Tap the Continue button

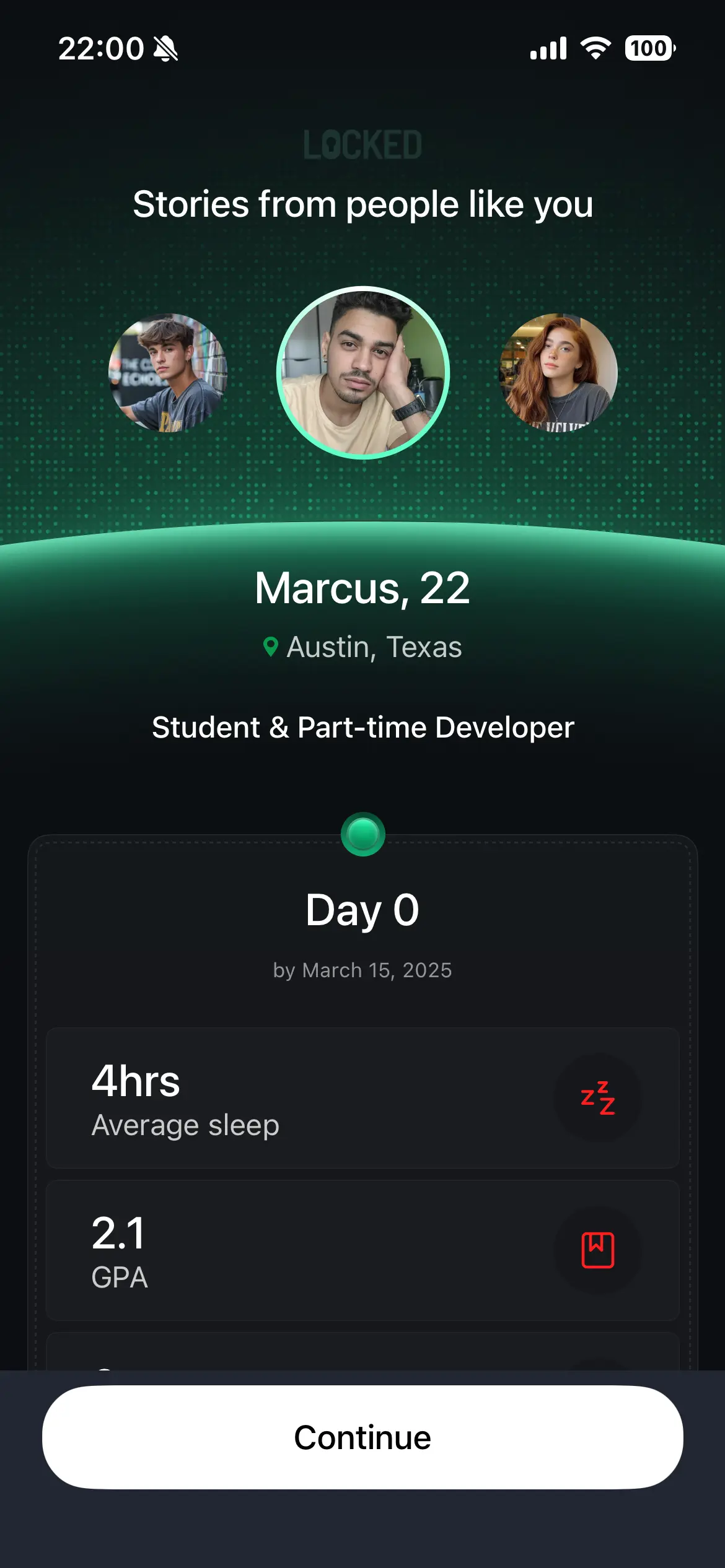pyautogui.click(x=362, y=1437)
